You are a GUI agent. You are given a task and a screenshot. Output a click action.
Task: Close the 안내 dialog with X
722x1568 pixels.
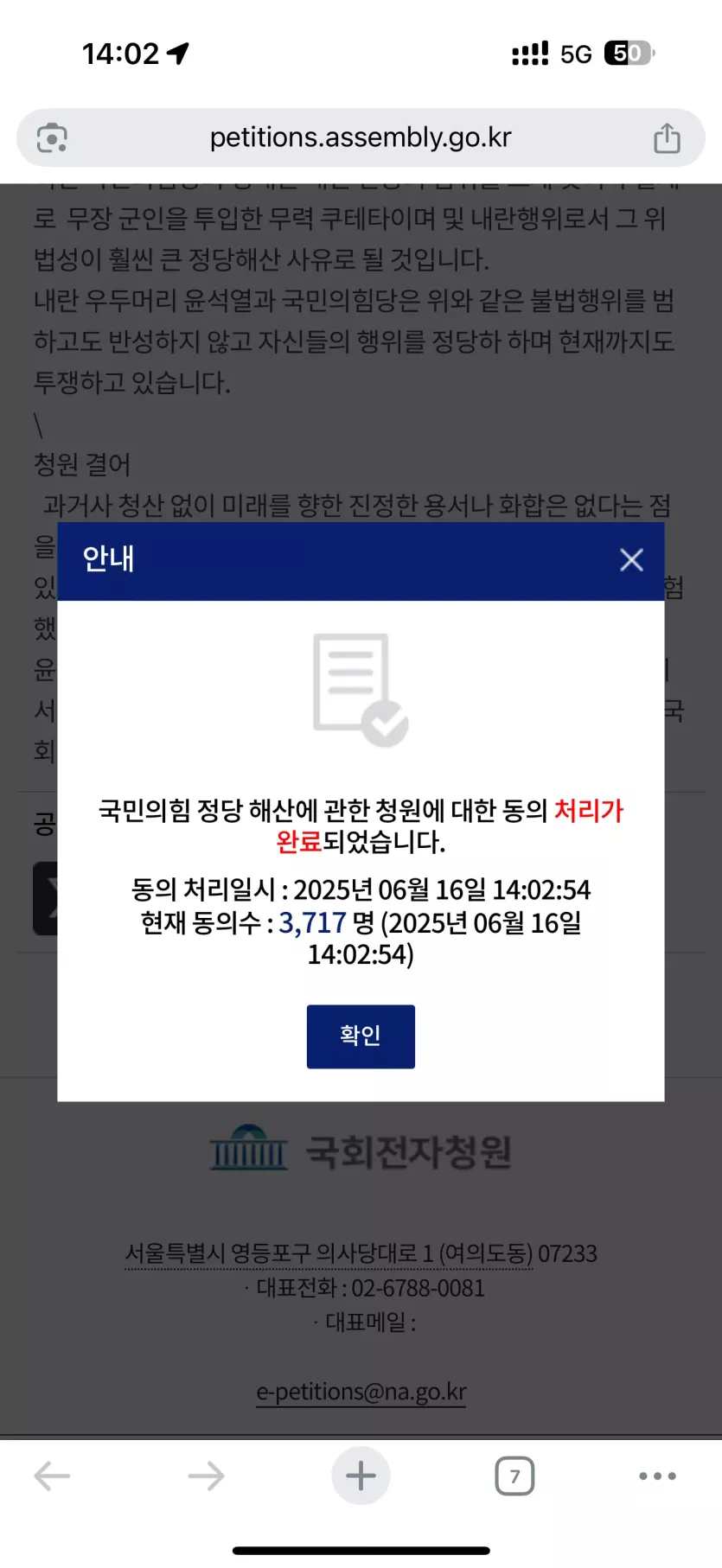(631, 560)
